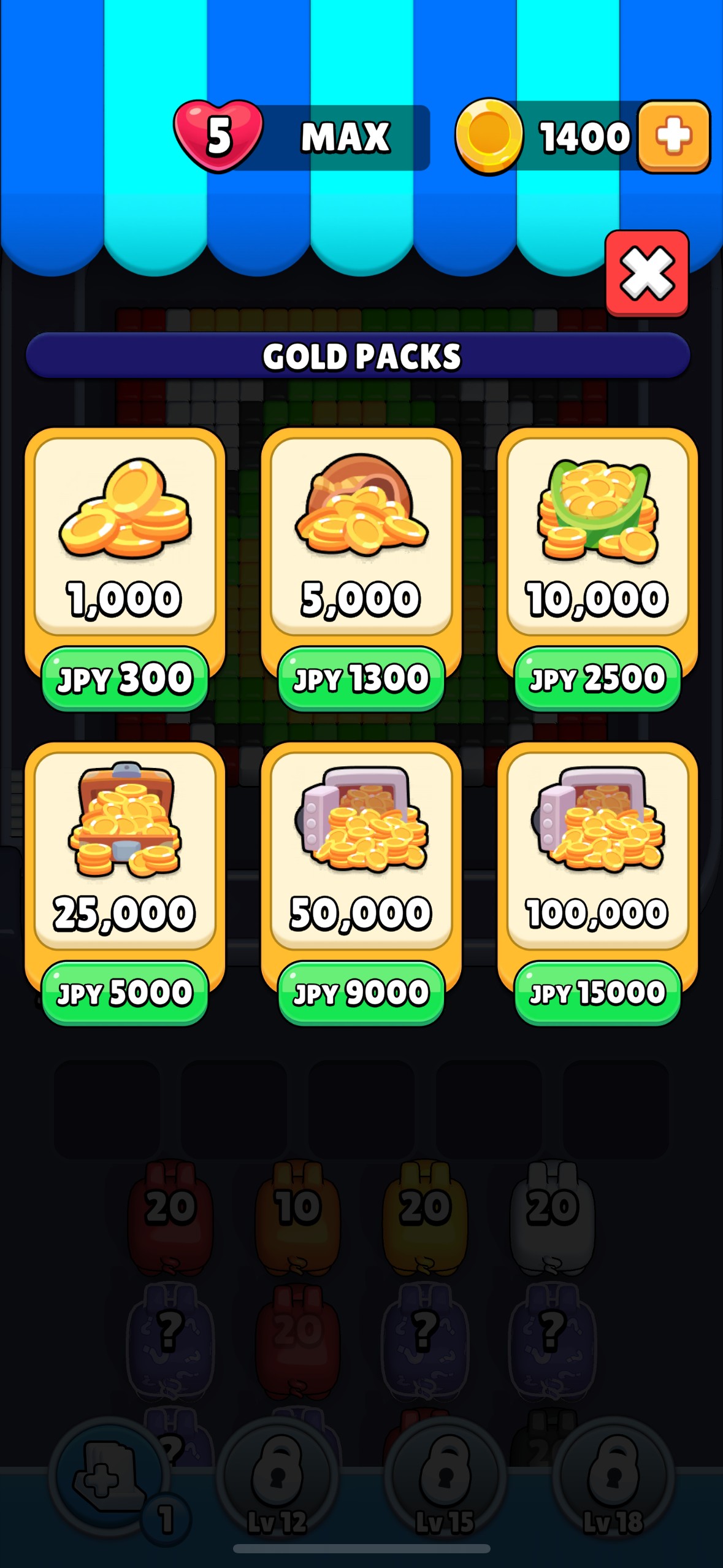Buy 25,000 gold for JPY 5000
Viewport: 723px width, 1568px height.
[x=125, y=993]
